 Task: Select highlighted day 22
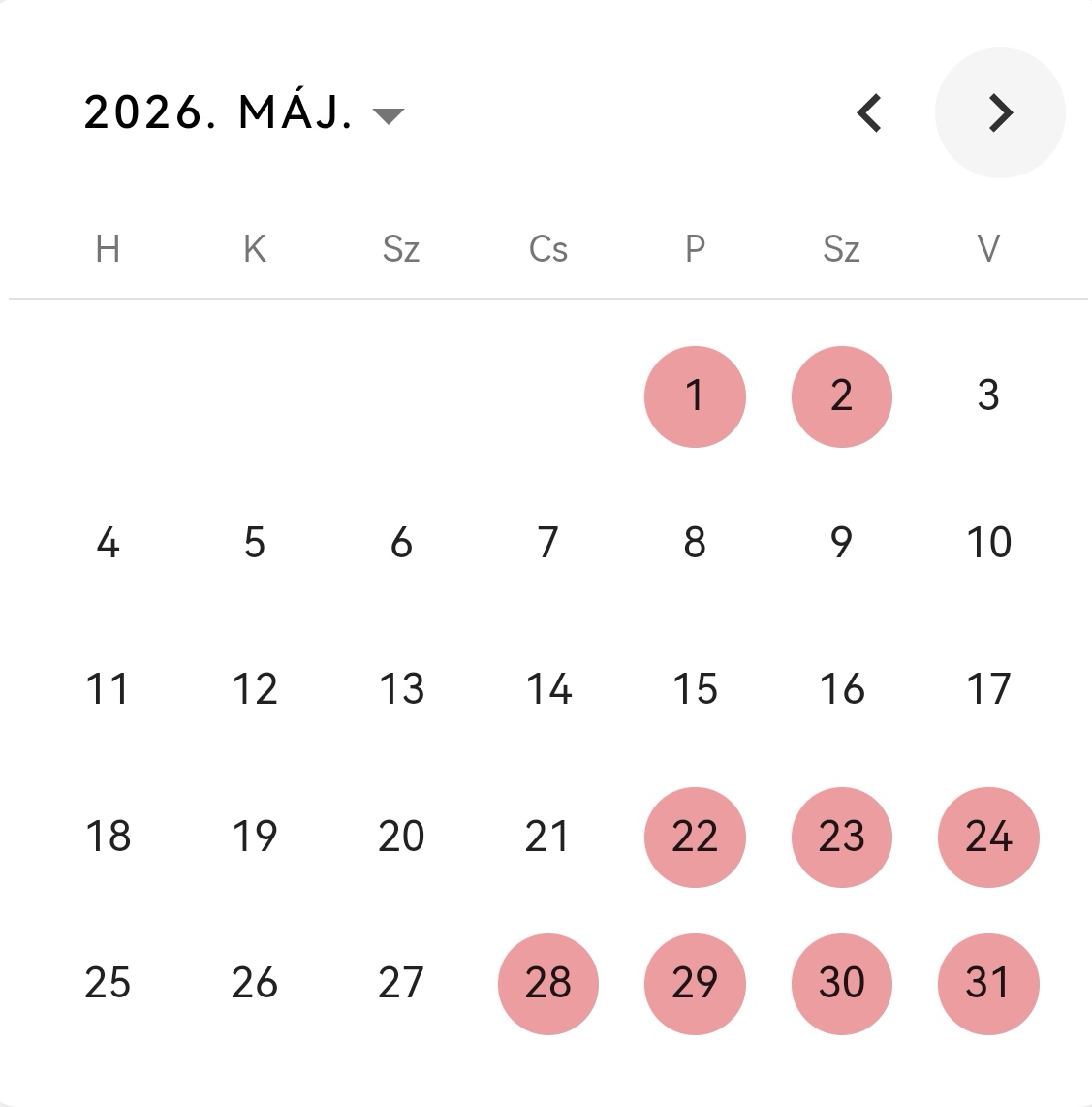(695, 837)
